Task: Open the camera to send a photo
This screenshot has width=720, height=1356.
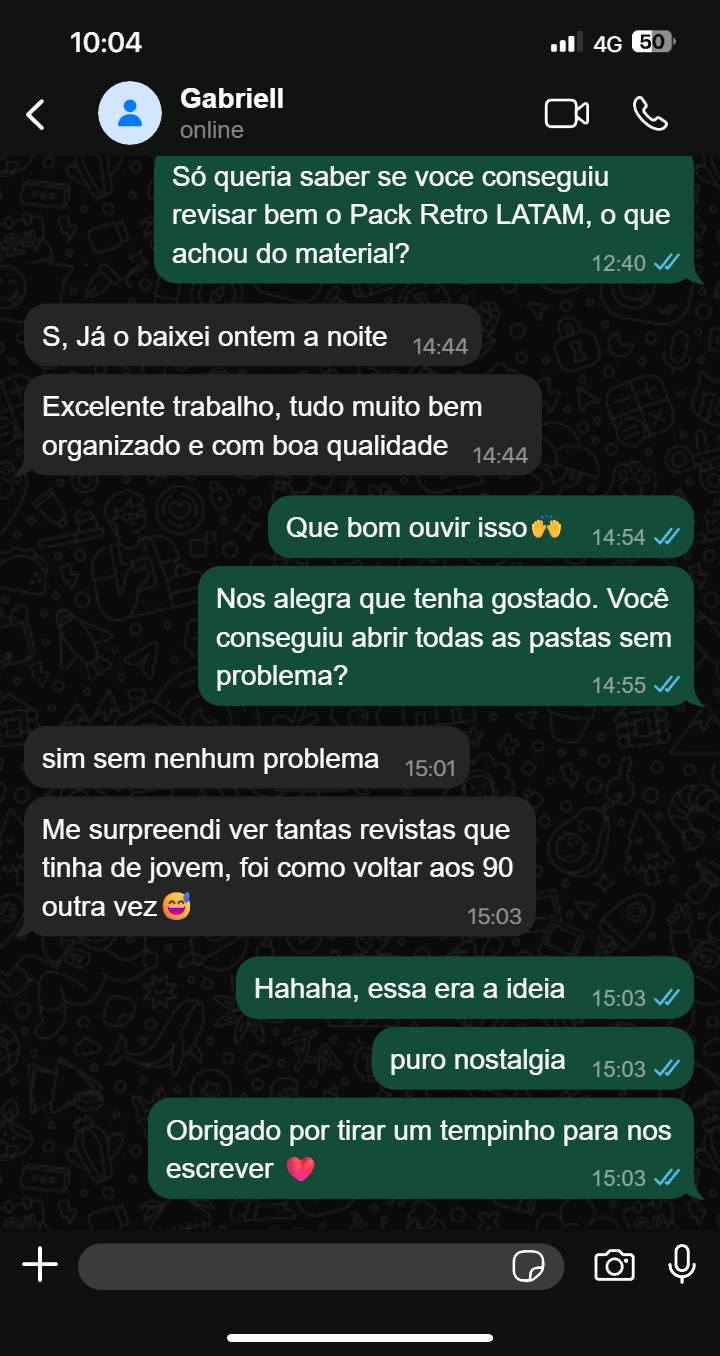Action: pyautogui.click(x=615, y=1265)
